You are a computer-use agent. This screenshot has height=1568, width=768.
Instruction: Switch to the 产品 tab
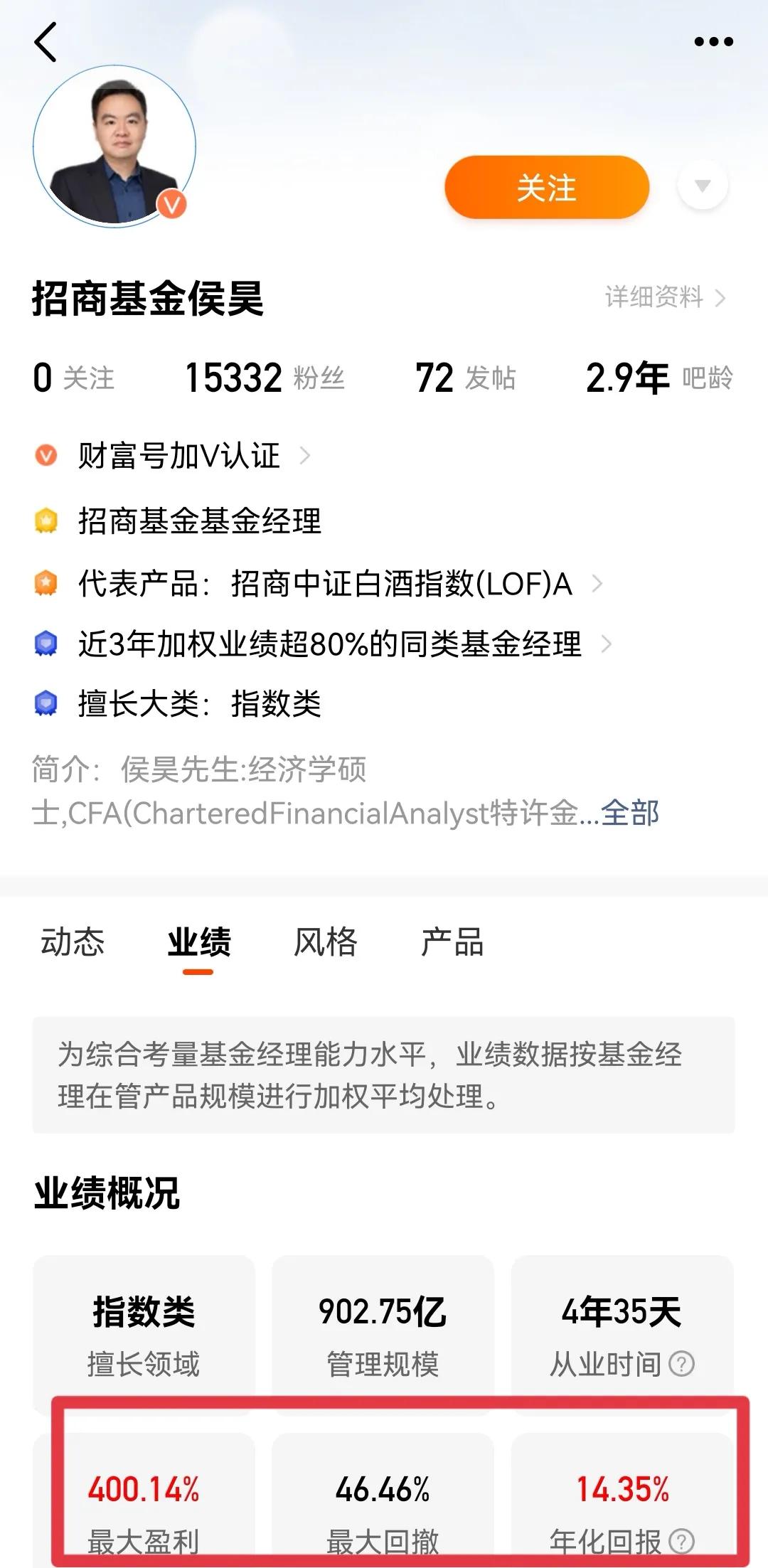(x=453, y=942)
